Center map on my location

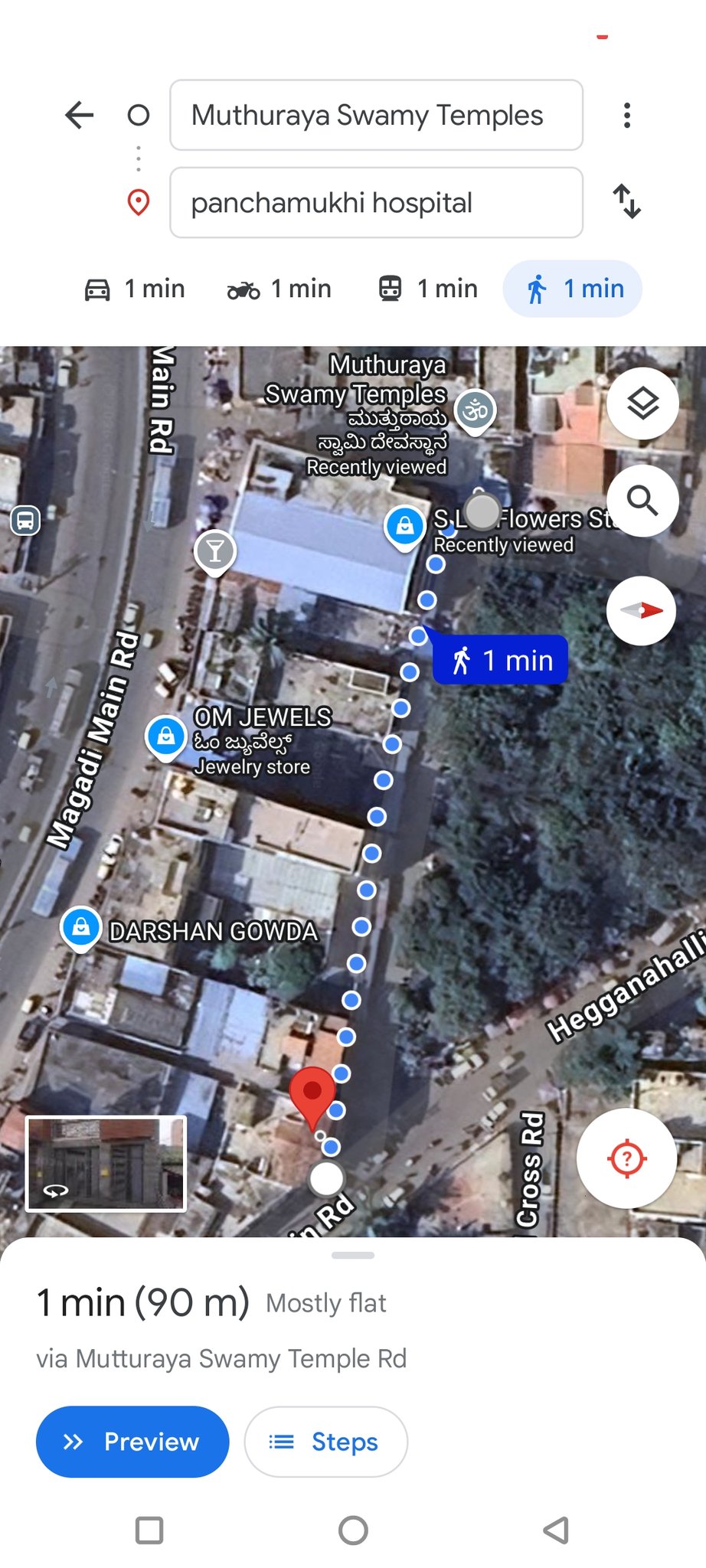pyautogui.click(x=626, y=1158)
